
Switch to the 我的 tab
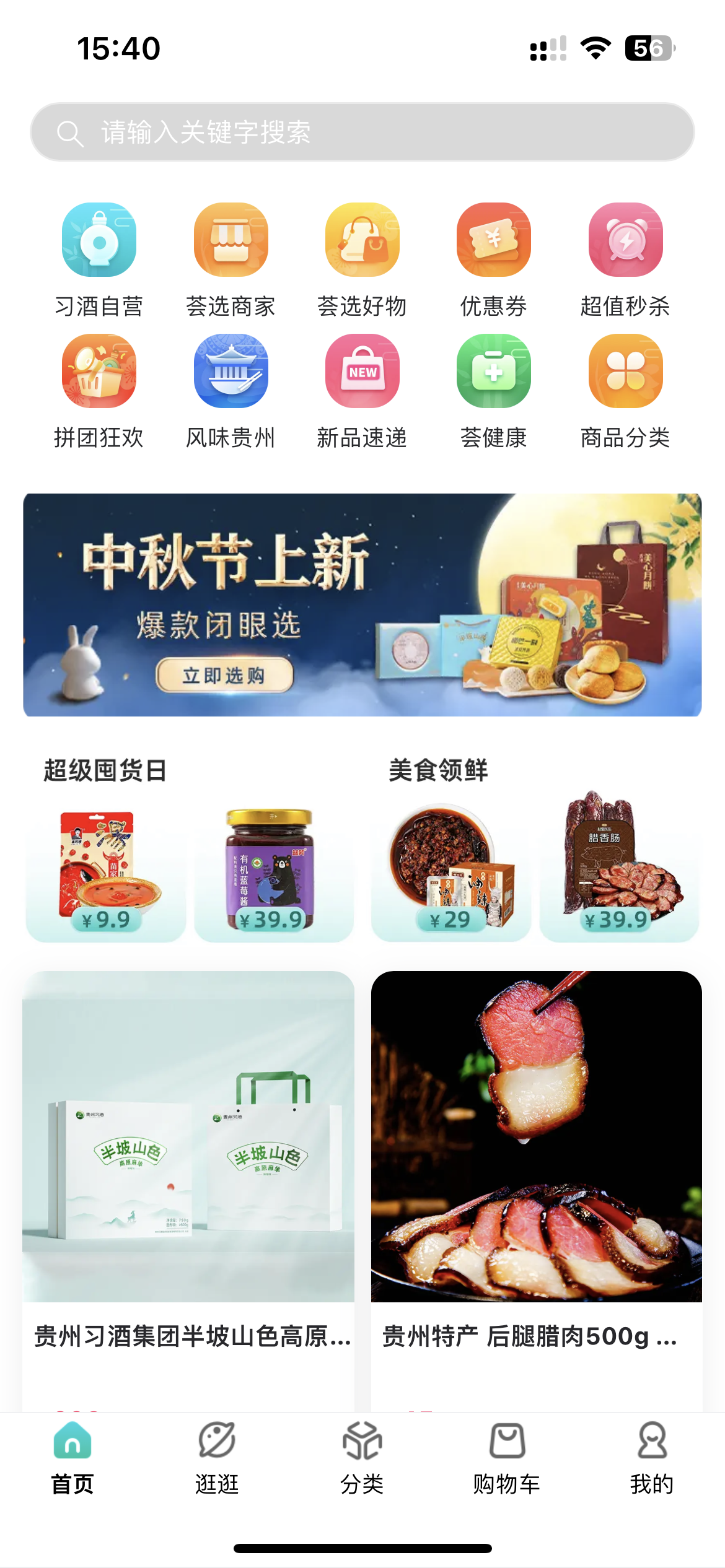(x=652, y=1458)
